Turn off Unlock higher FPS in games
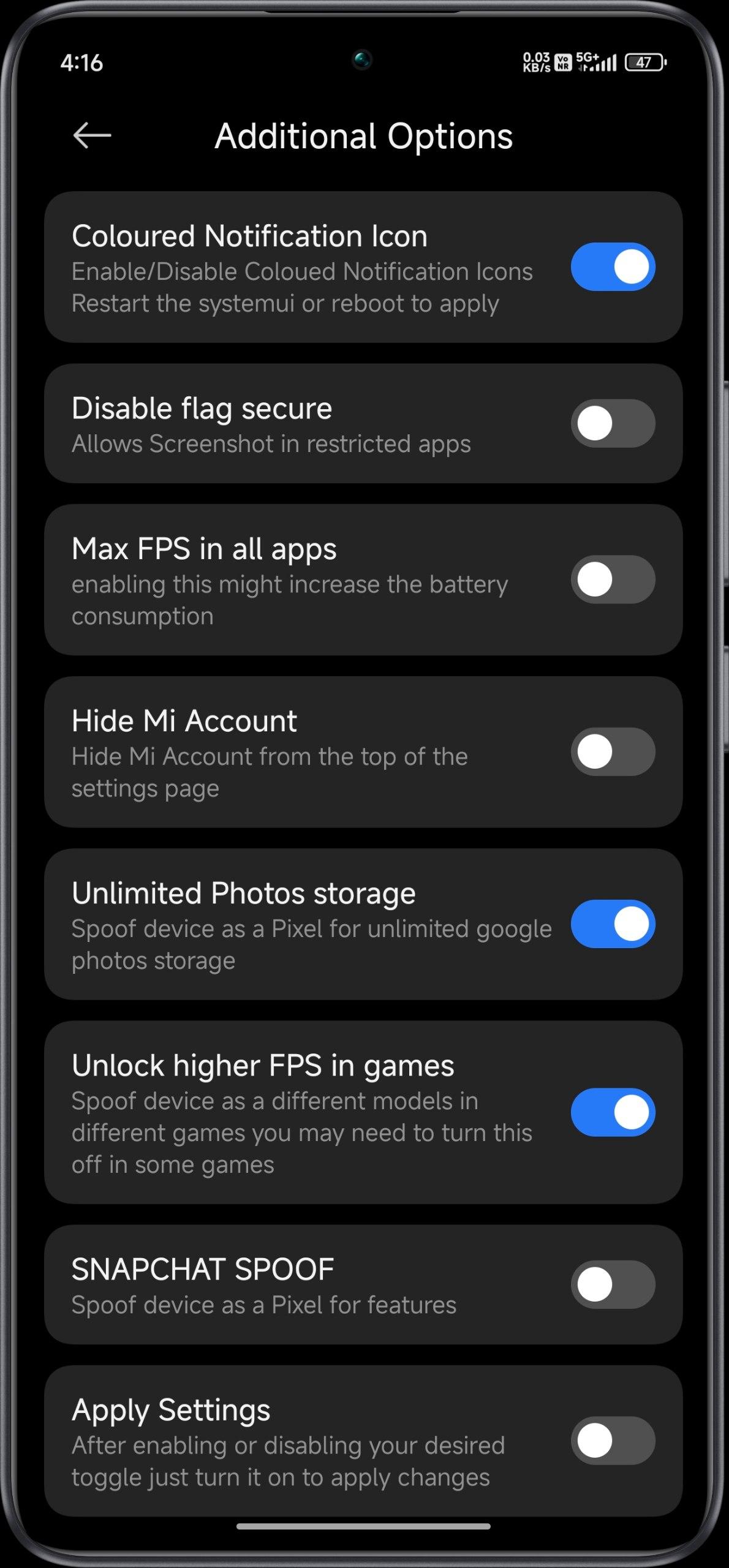Screen dimensions: 729x1568 [x=613, y=1112]
